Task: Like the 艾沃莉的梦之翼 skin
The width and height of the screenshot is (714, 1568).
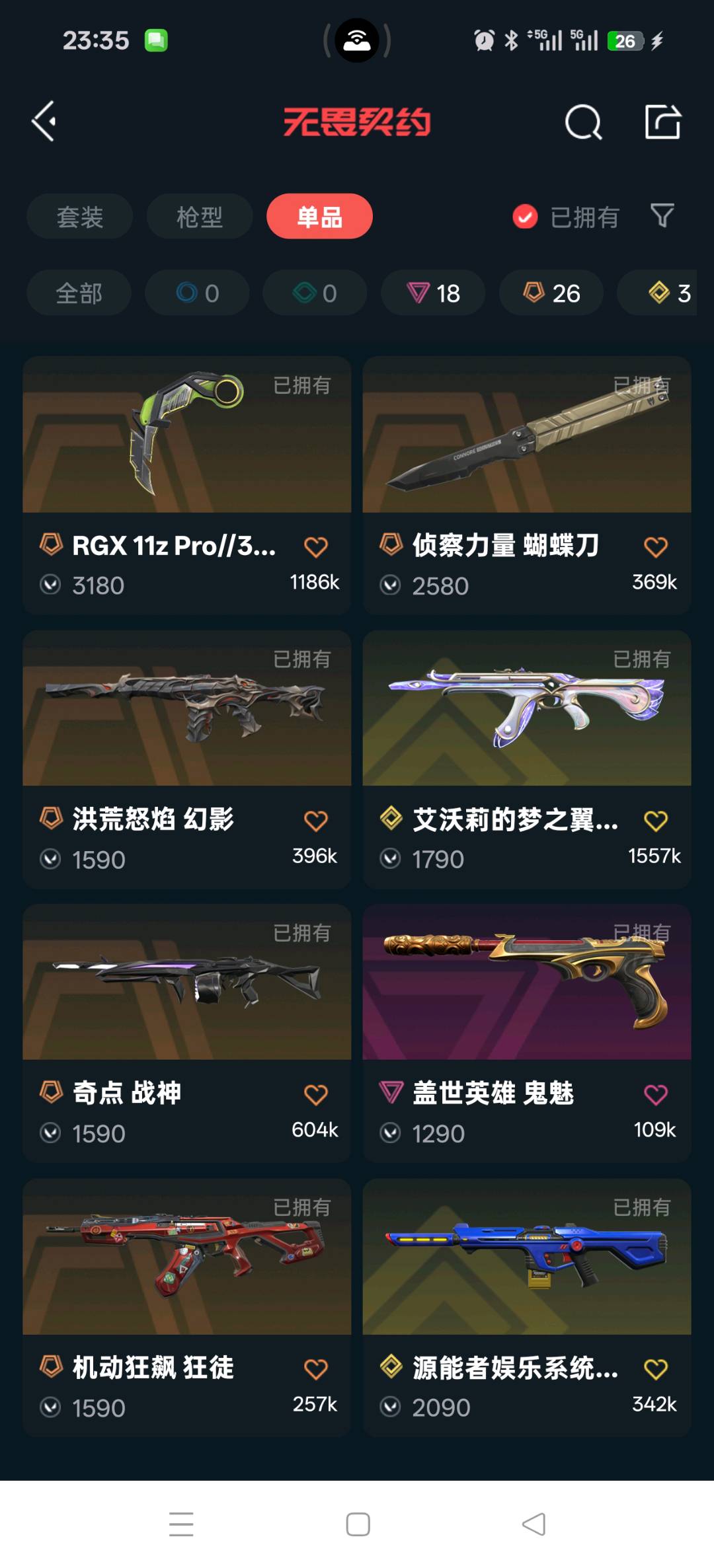Action: click(655, 821)
